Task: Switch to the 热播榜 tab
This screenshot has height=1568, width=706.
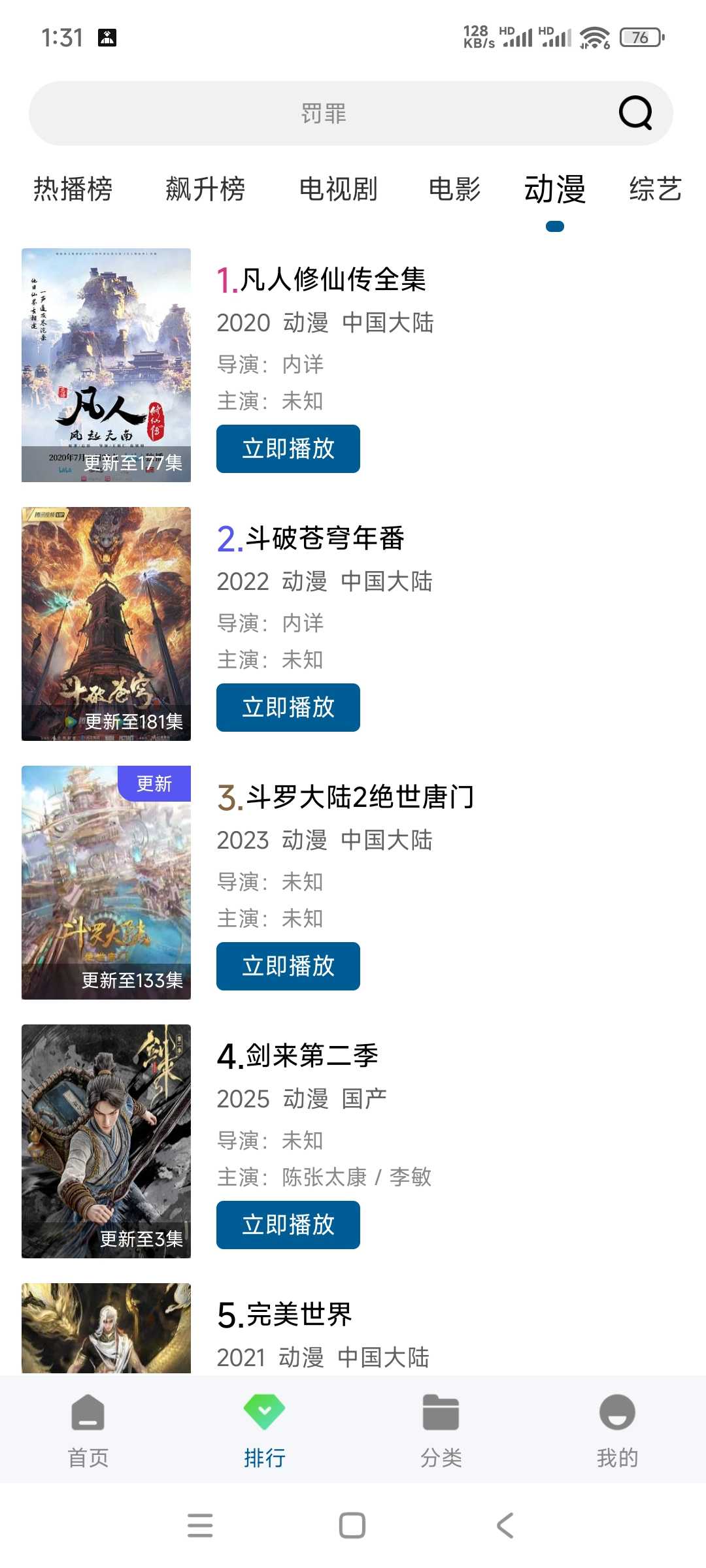Action: click(73, 189)
